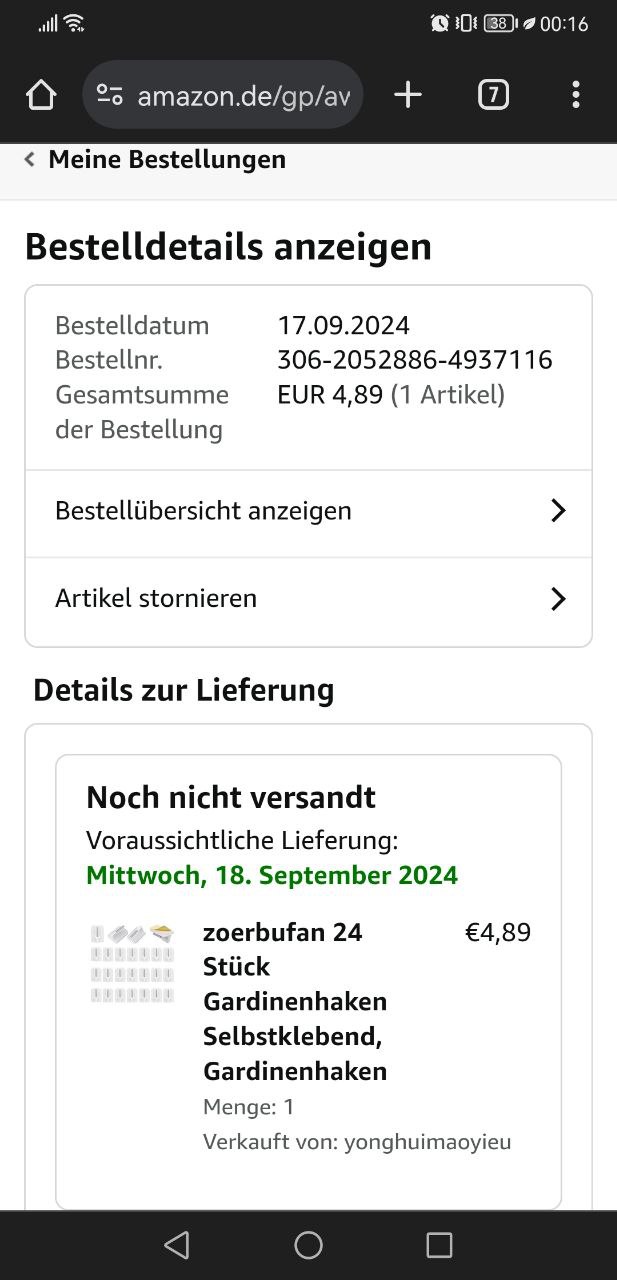Open a new browser tab
The image size is (617, 1280).
tap(408, 95)
